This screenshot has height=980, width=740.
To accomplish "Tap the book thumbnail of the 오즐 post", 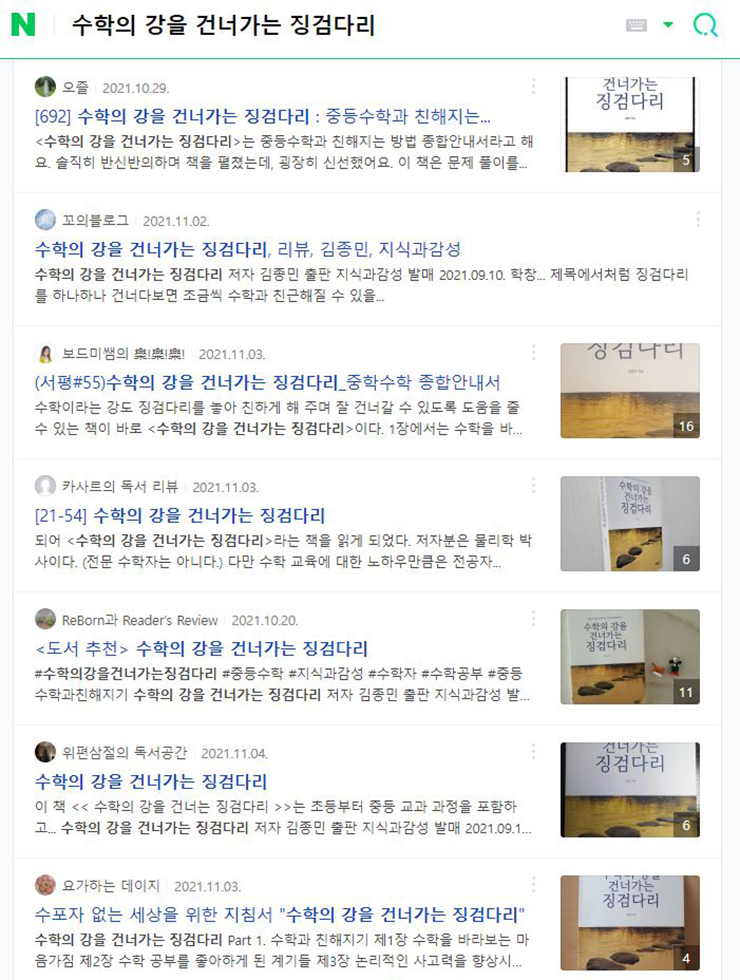I will coord(630,125).
